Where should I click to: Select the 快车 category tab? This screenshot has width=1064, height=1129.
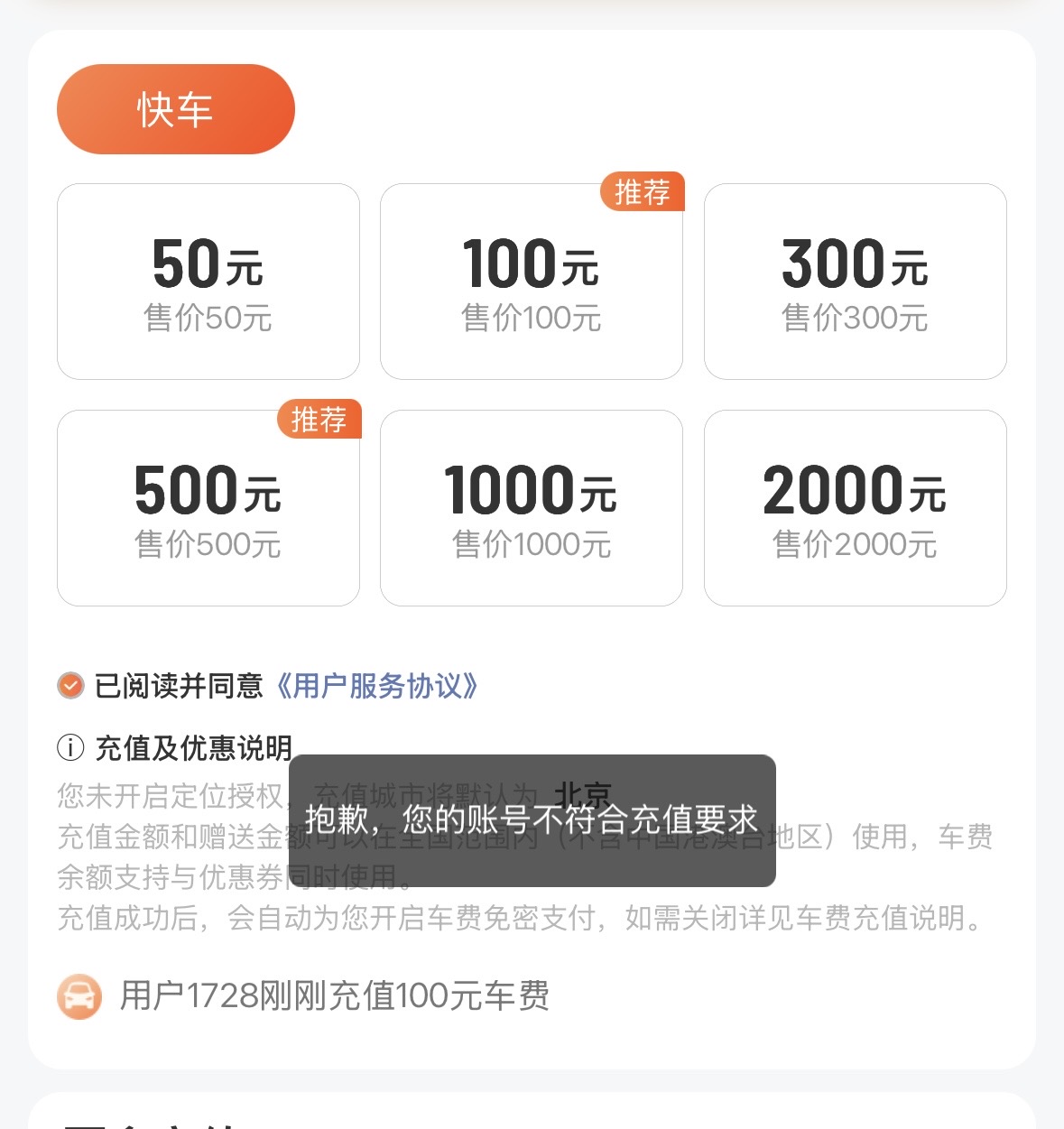pyautogui.click(x=175, y=109)
